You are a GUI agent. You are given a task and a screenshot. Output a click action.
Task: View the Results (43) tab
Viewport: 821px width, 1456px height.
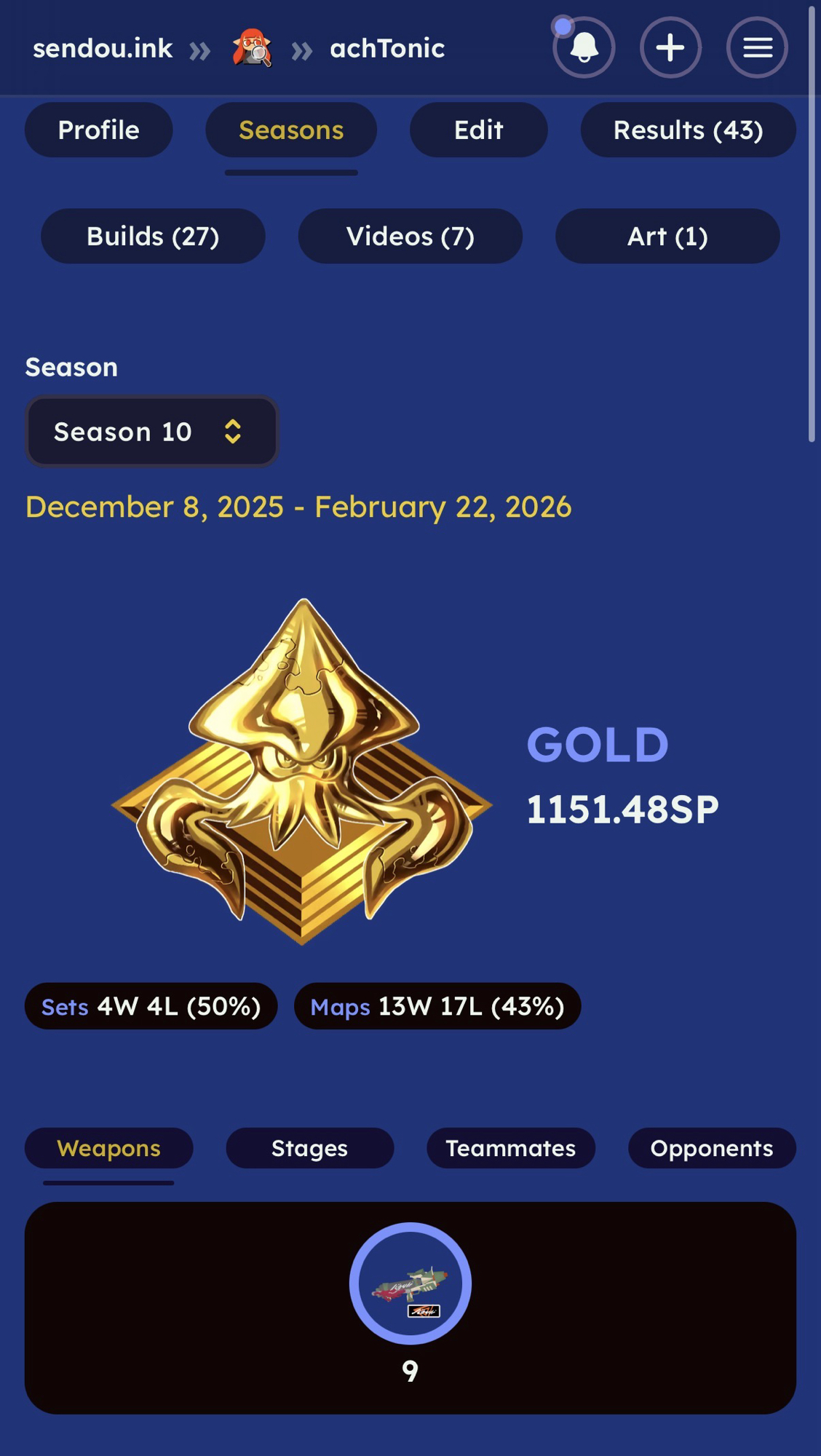[x=688, y=130]
